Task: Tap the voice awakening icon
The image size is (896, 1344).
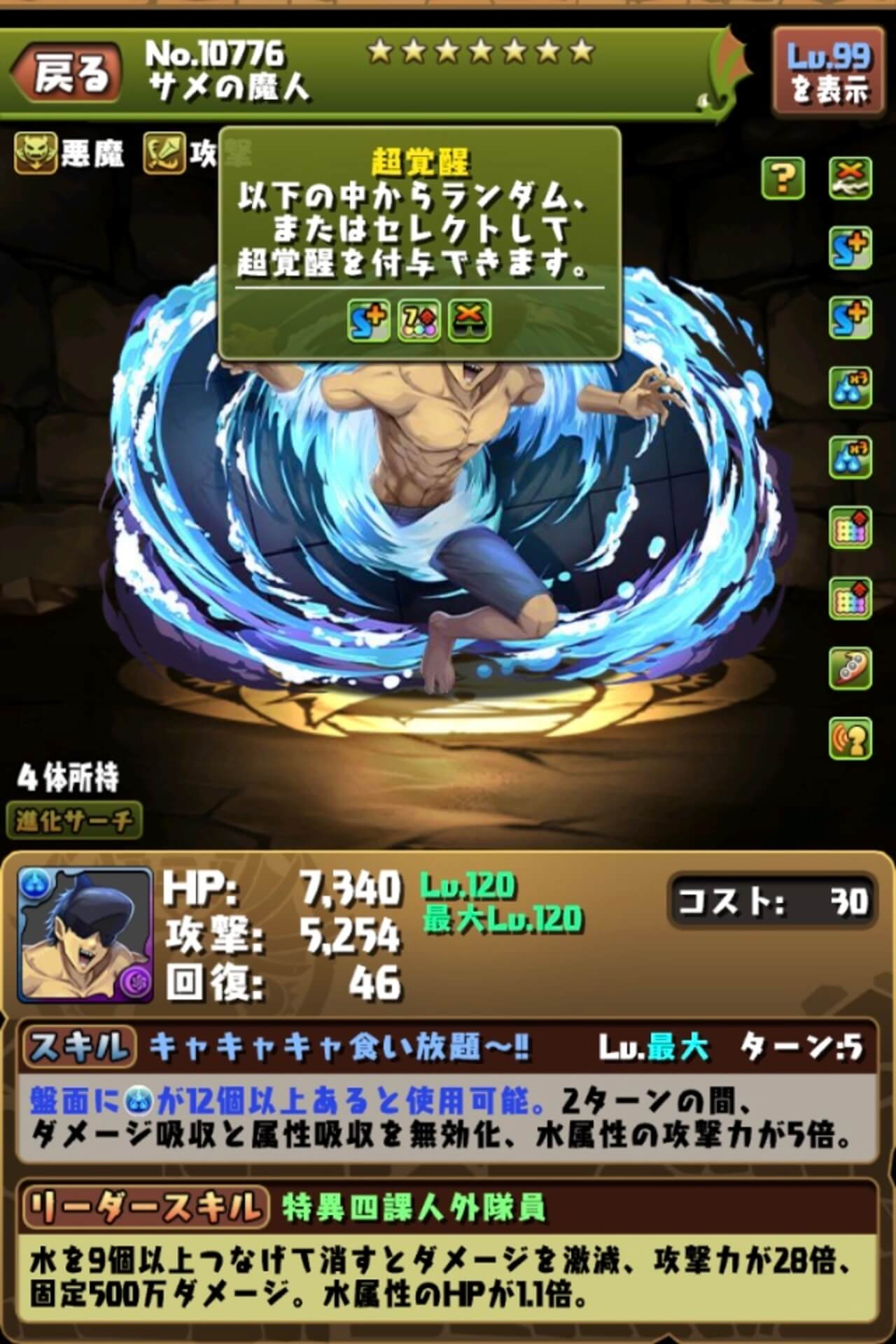Action: coord(850,738)
